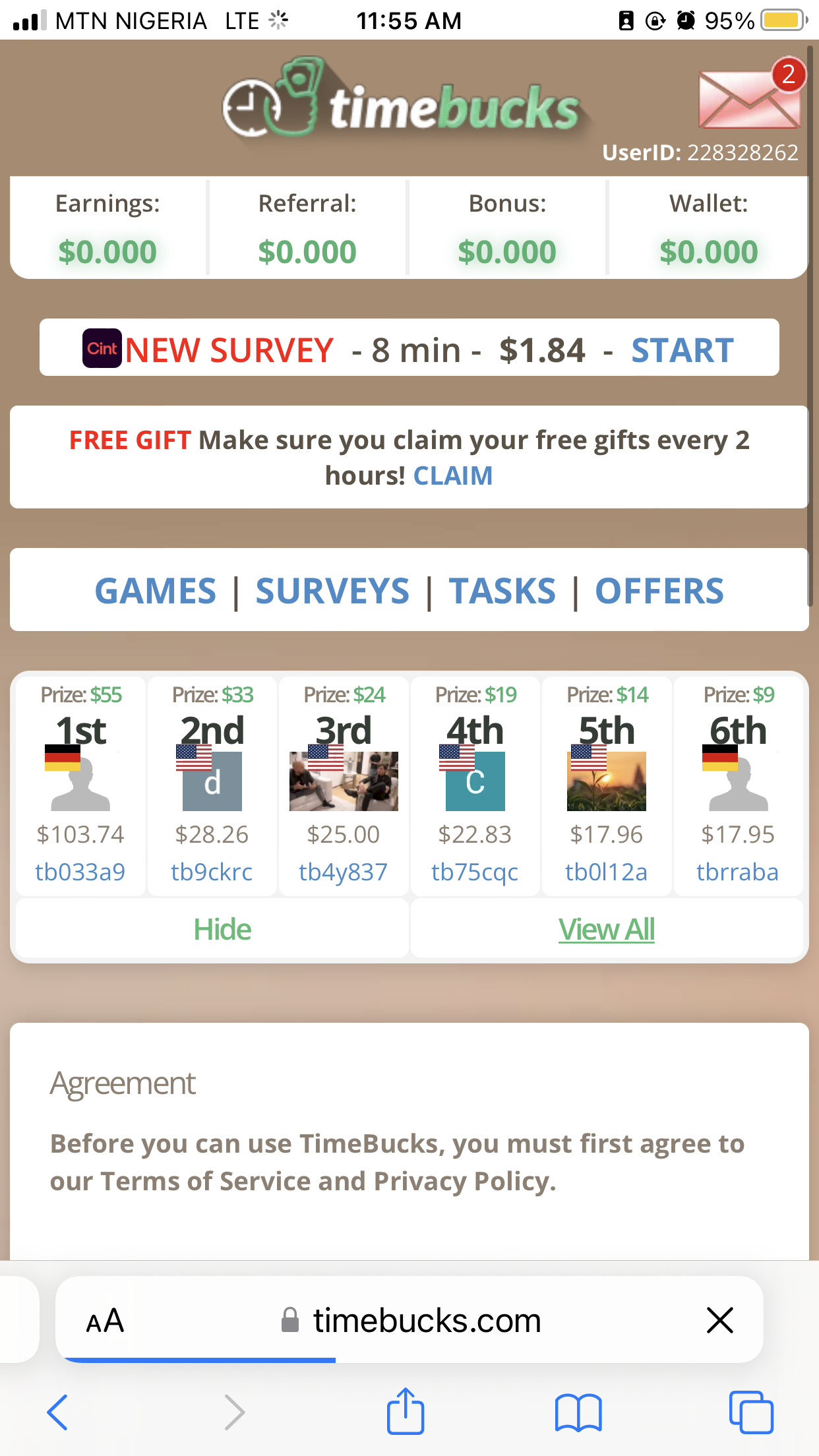Image resolution: width=819 pixels, height=1456 pixels.
Task: Tap CLAIM for the free gift
Action: 452,475
